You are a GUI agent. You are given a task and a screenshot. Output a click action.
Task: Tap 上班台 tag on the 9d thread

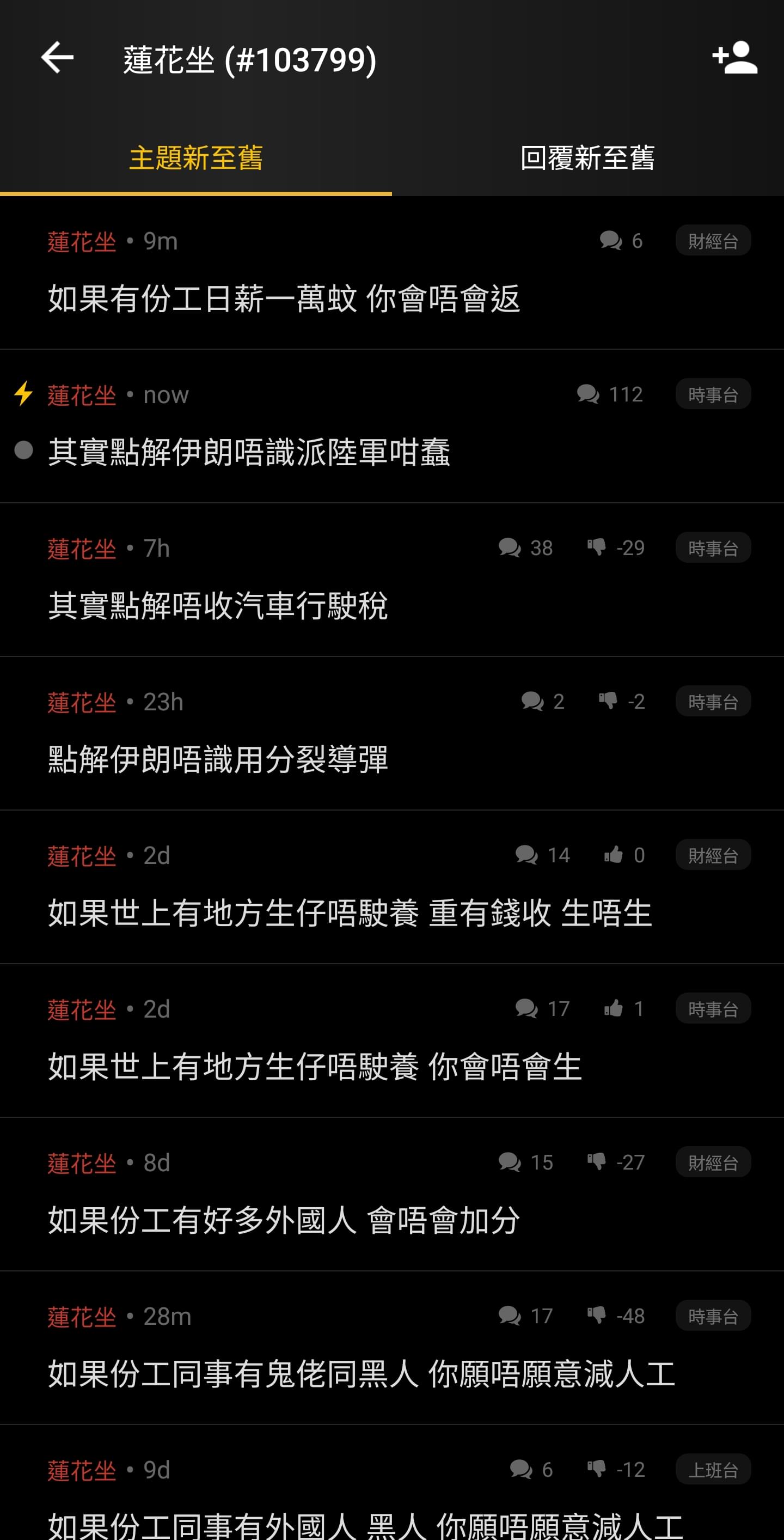[713, 1470]
